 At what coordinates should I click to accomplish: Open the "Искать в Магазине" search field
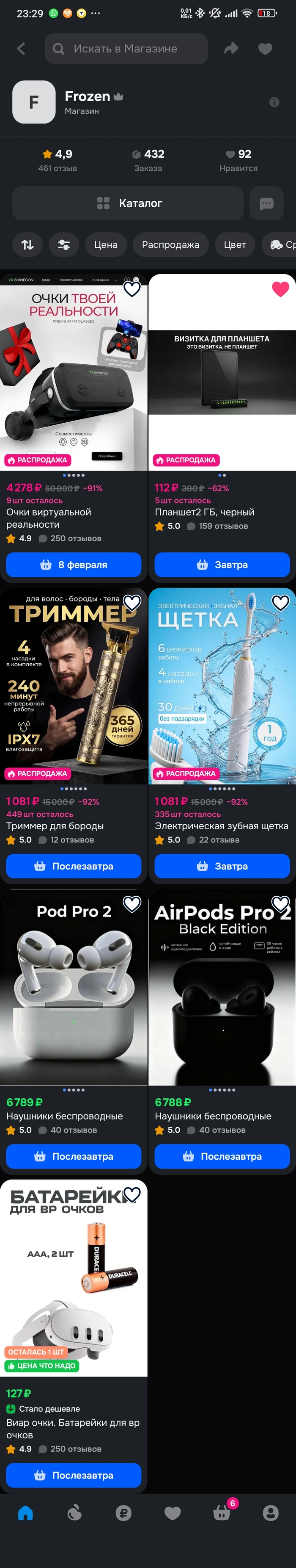pyautogui.click(x=126, y=49)
